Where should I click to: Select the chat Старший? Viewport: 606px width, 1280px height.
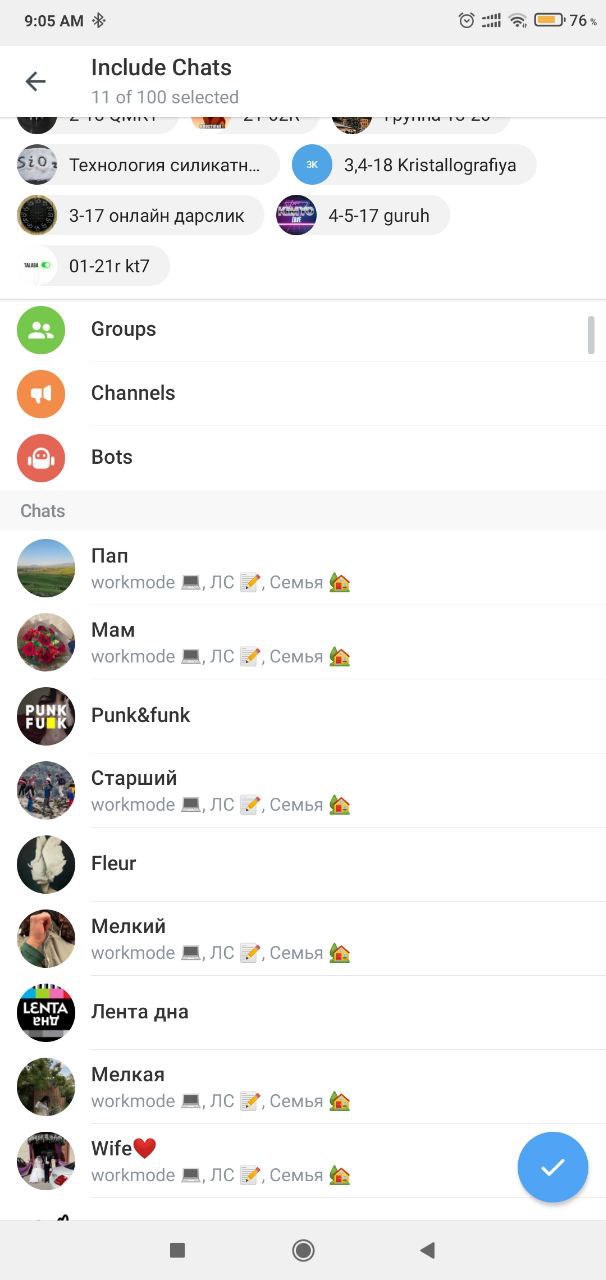[300, 790]
